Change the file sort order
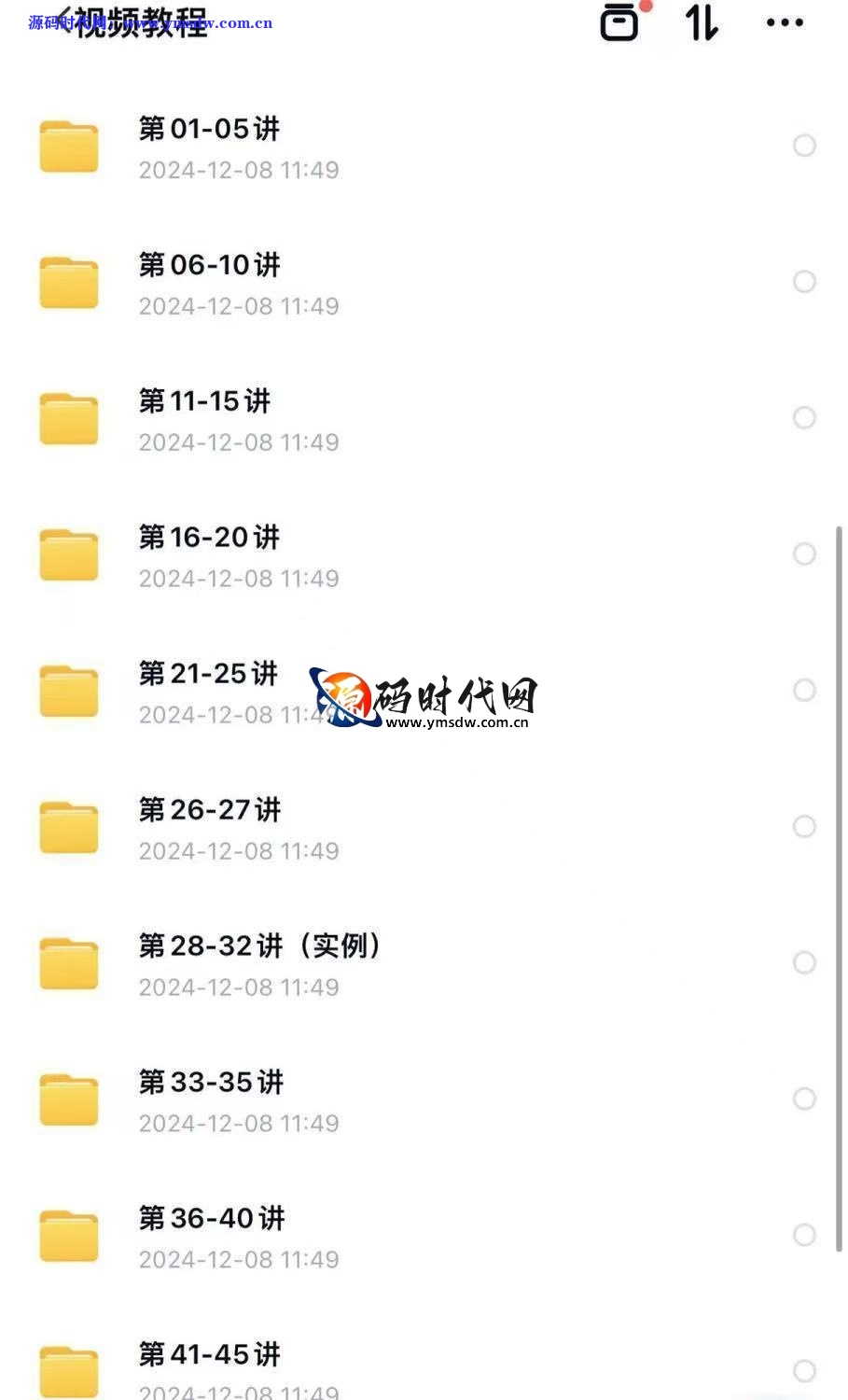848x1400 pixels. pyautogui.click(x=702, y=22)
